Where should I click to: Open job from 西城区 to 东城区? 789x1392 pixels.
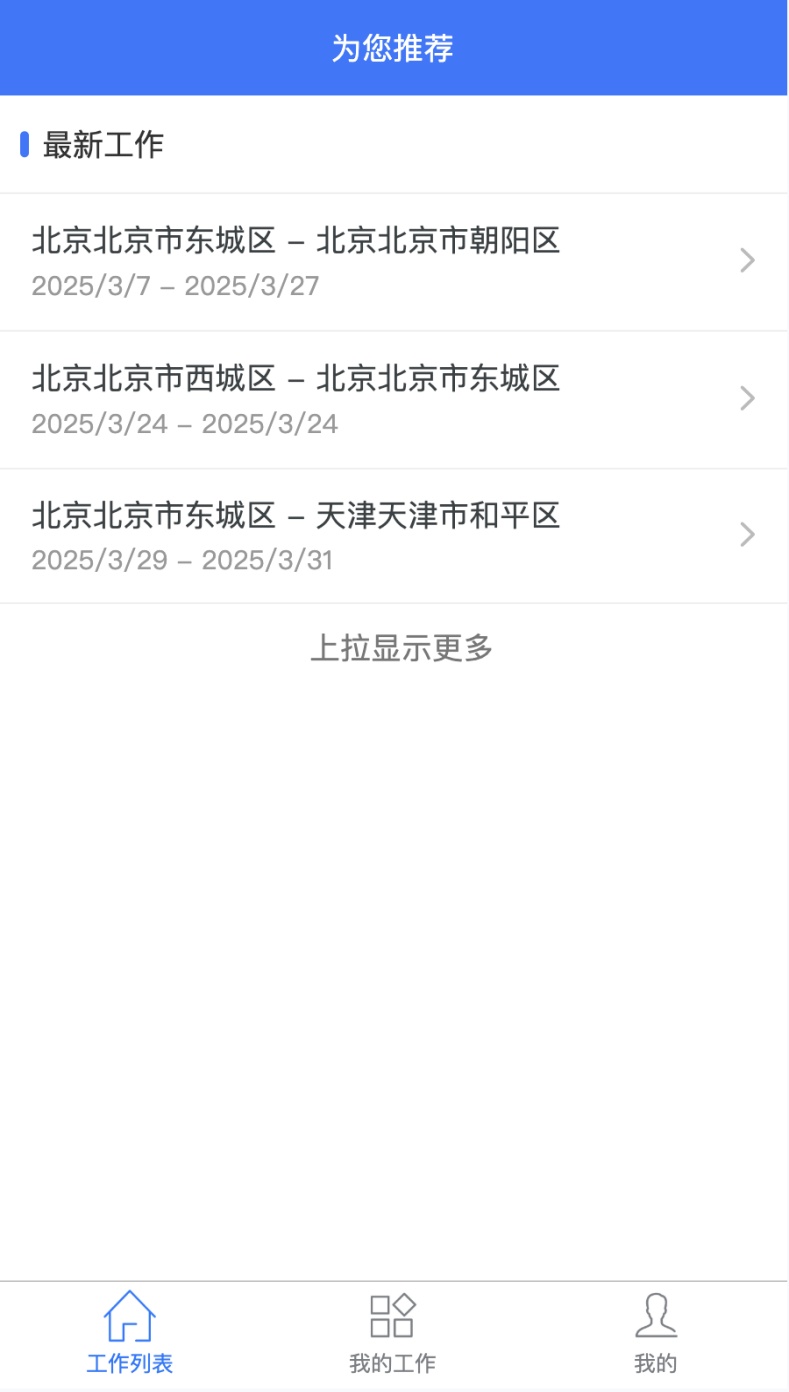(x=394, y=399)
